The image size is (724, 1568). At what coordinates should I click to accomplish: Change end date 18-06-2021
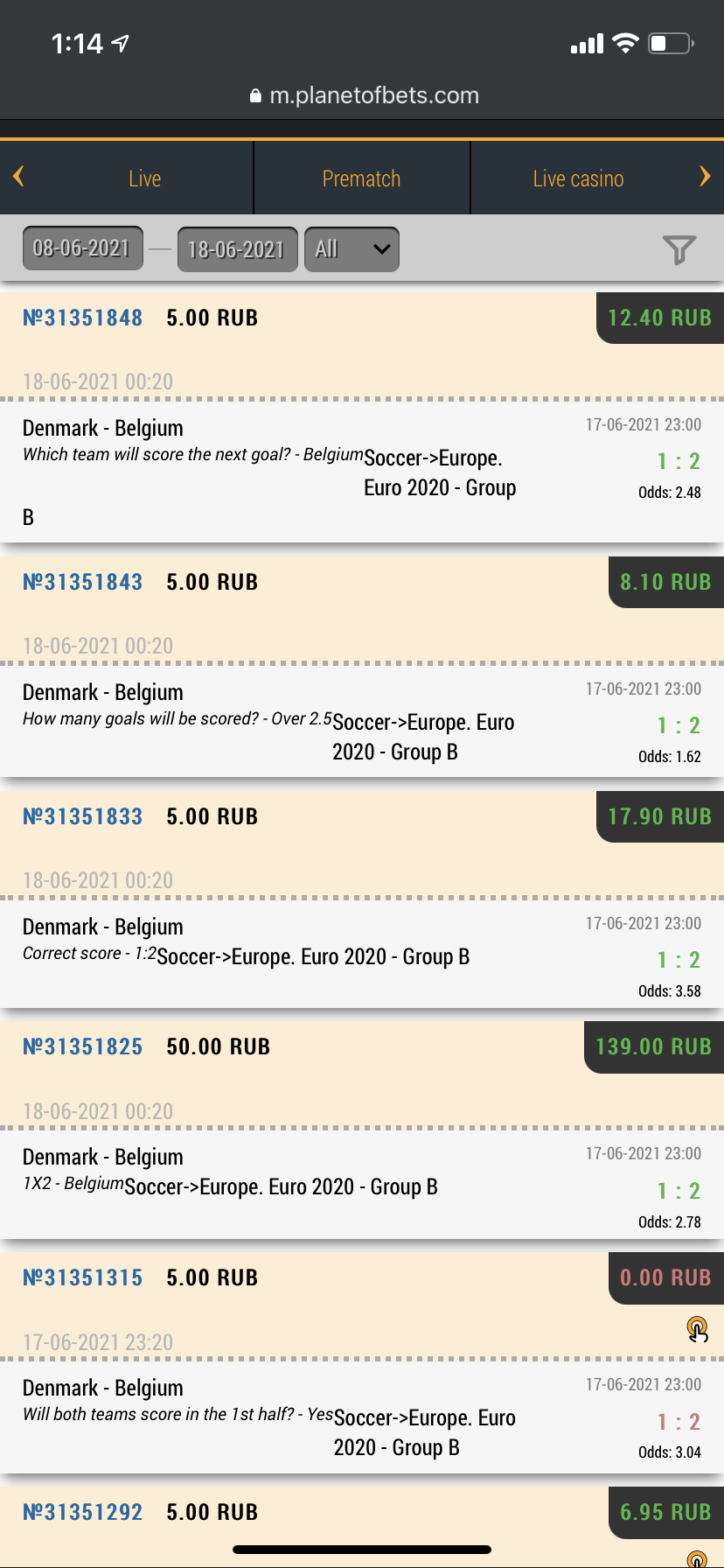[237, 249]
